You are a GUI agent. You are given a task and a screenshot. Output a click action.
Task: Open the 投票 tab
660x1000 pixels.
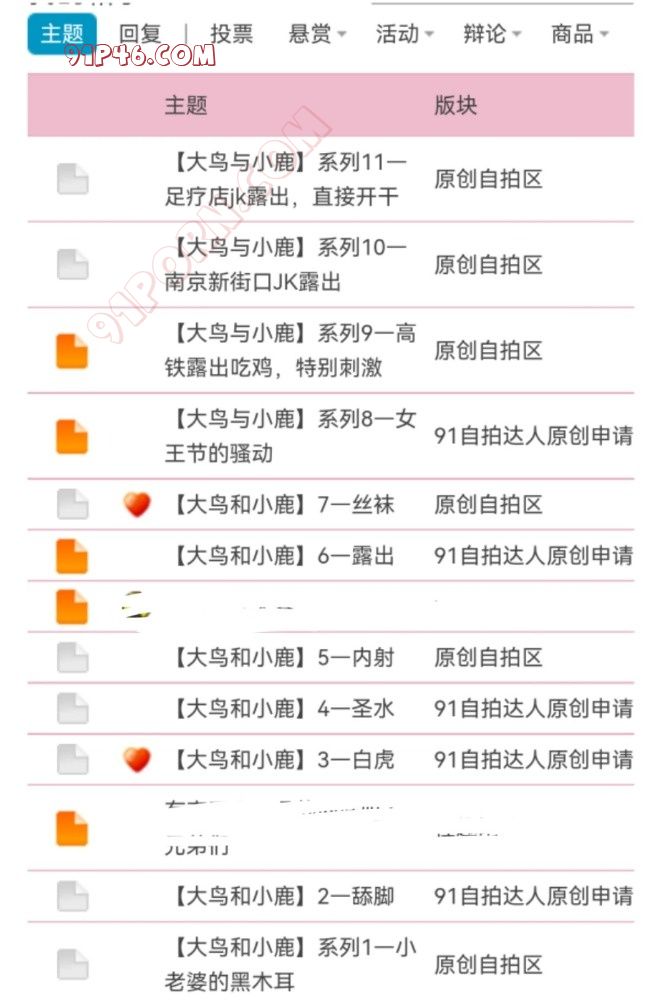[231, 34]
